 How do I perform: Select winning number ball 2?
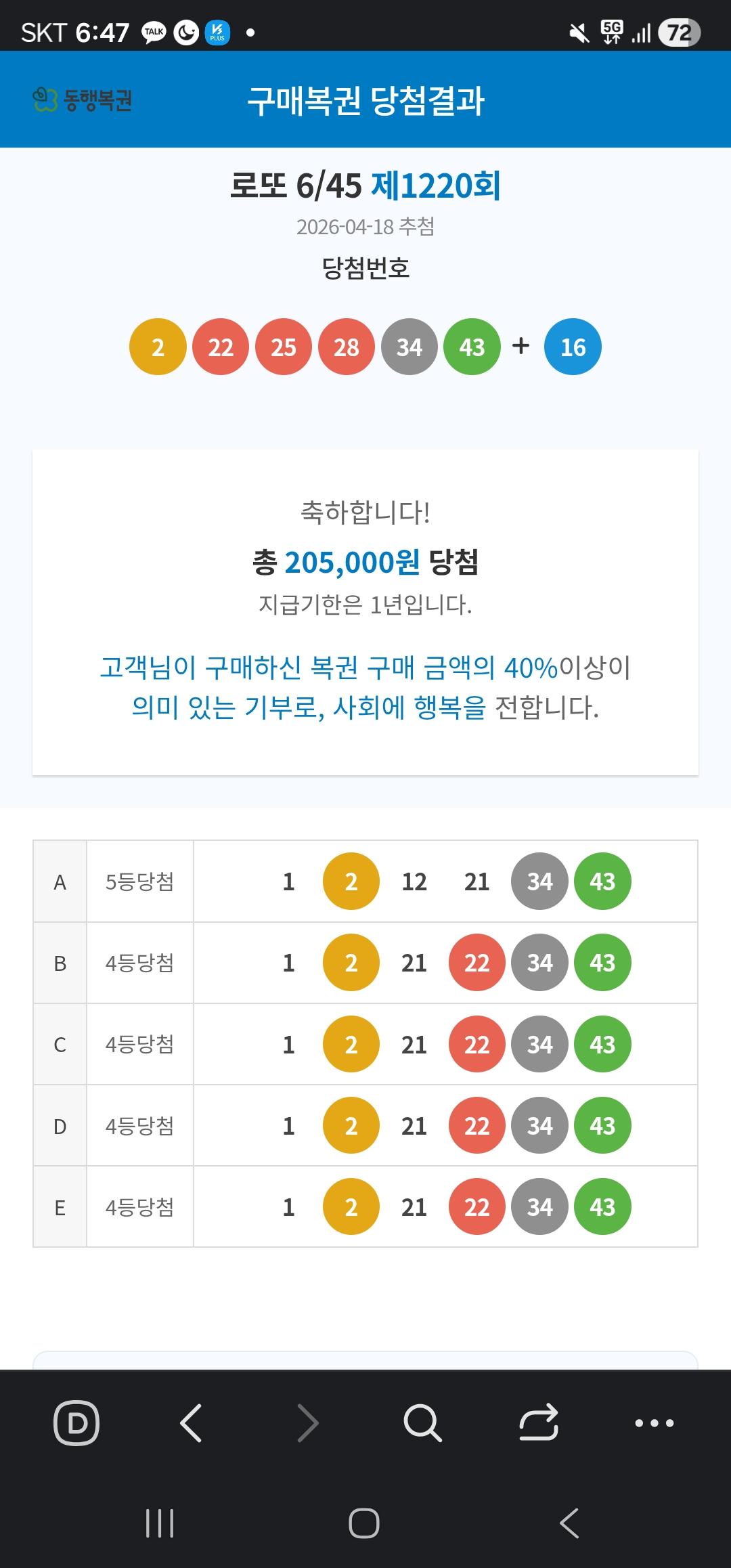coord(158,346)
